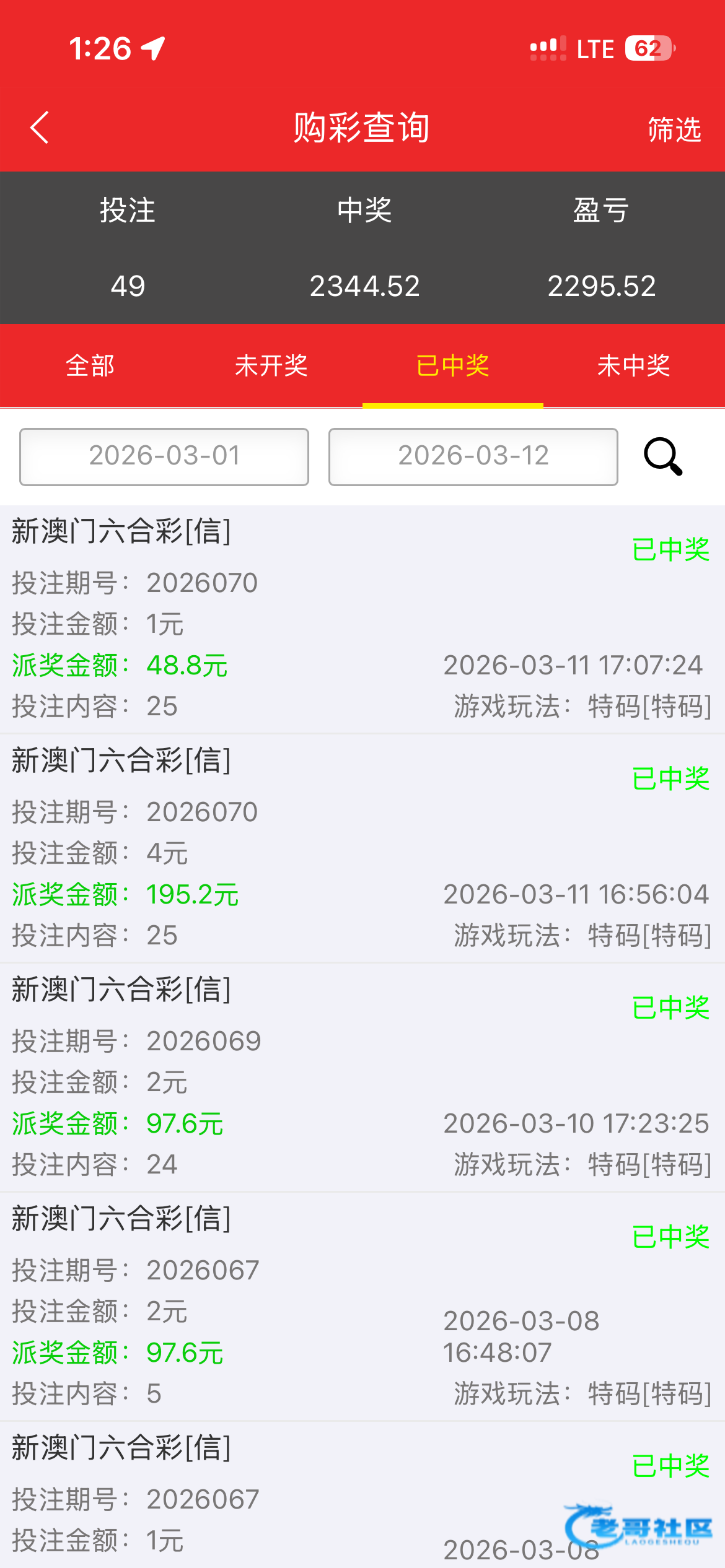Go back using the header arrow
The width and height of the screenshot is (725, 1568).
[x=40, y=128]
